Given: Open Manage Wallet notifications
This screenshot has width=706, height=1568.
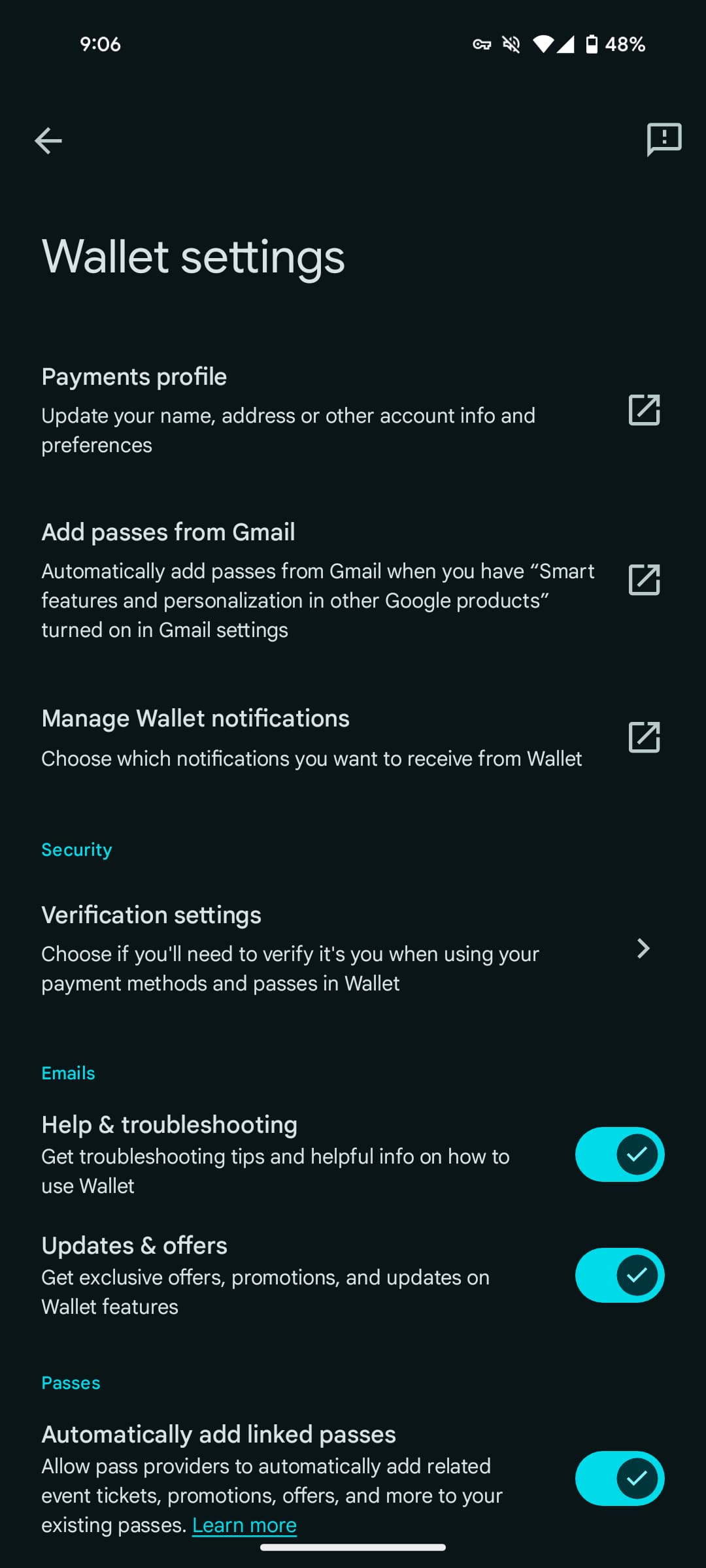Looking at the screenshot, I should [x=353, y=738].
